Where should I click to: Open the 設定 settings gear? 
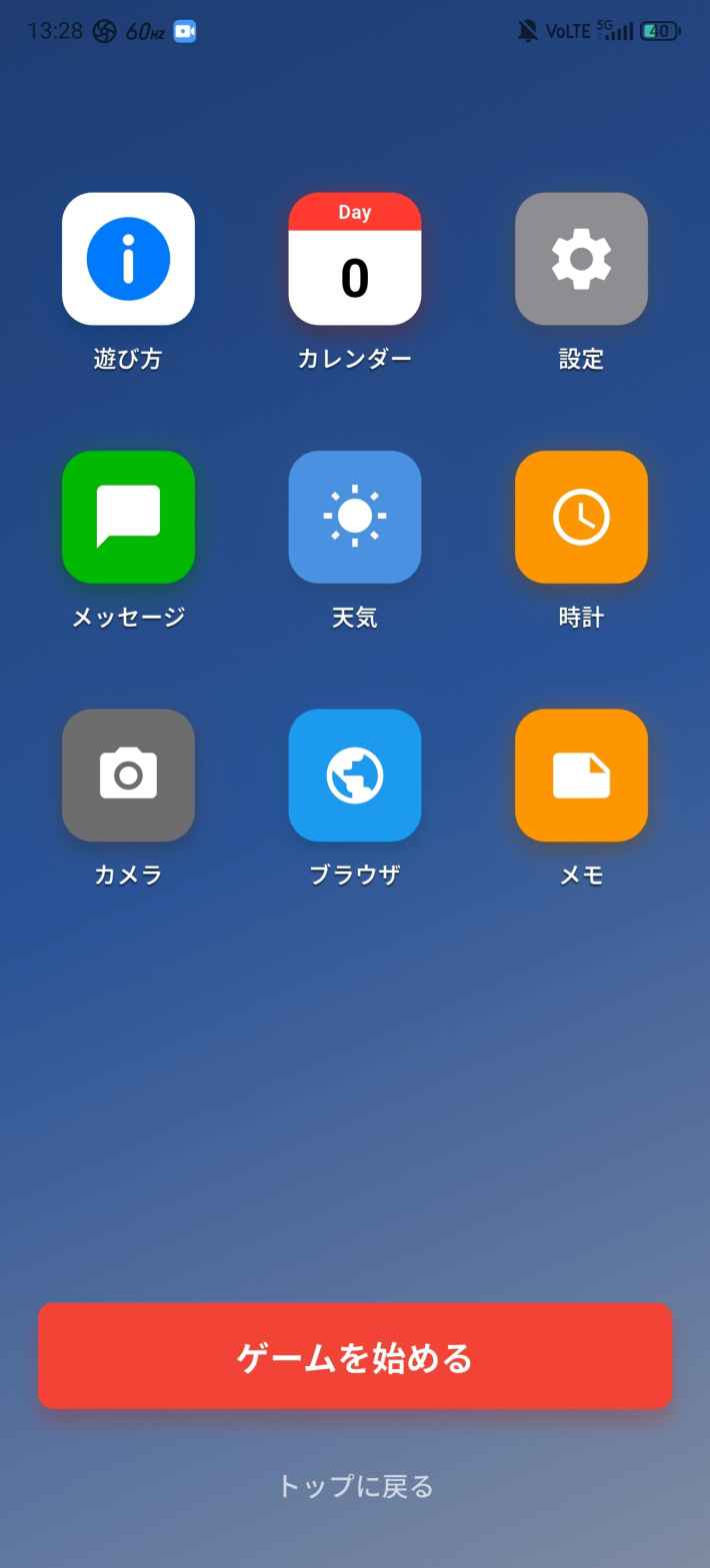click(x=581, y=259)
